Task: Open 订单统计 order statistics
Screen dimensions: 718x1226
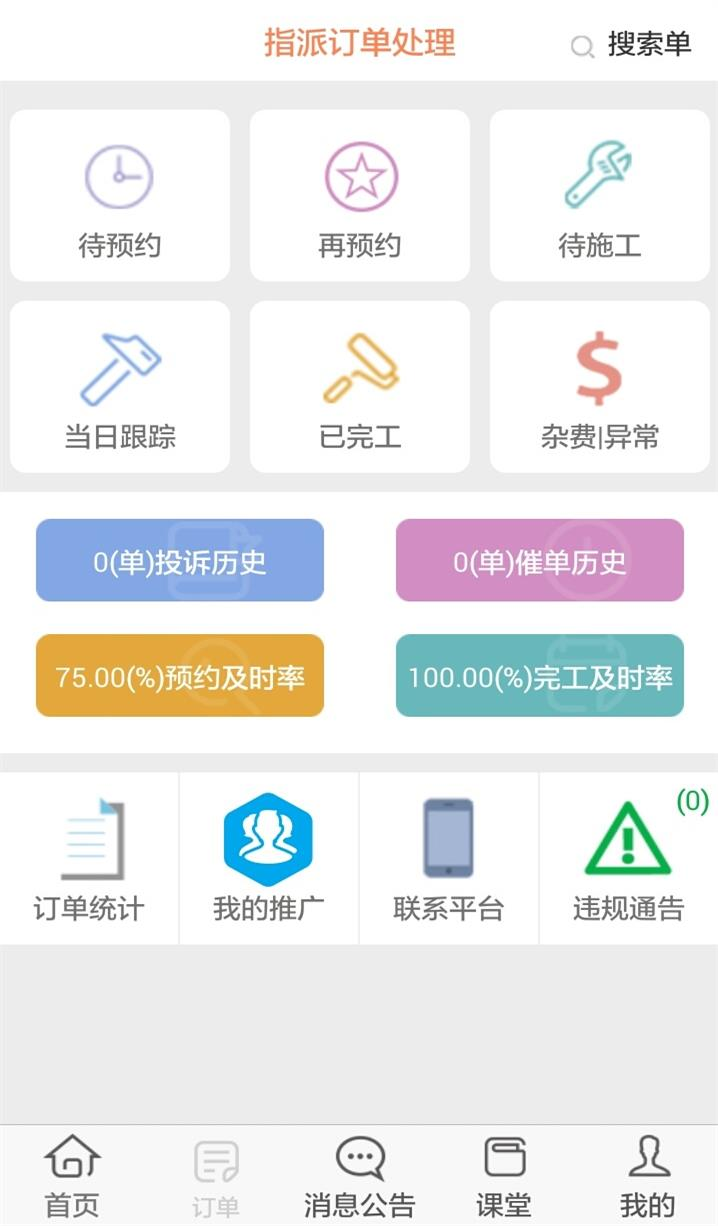Action: pos(90,859)
